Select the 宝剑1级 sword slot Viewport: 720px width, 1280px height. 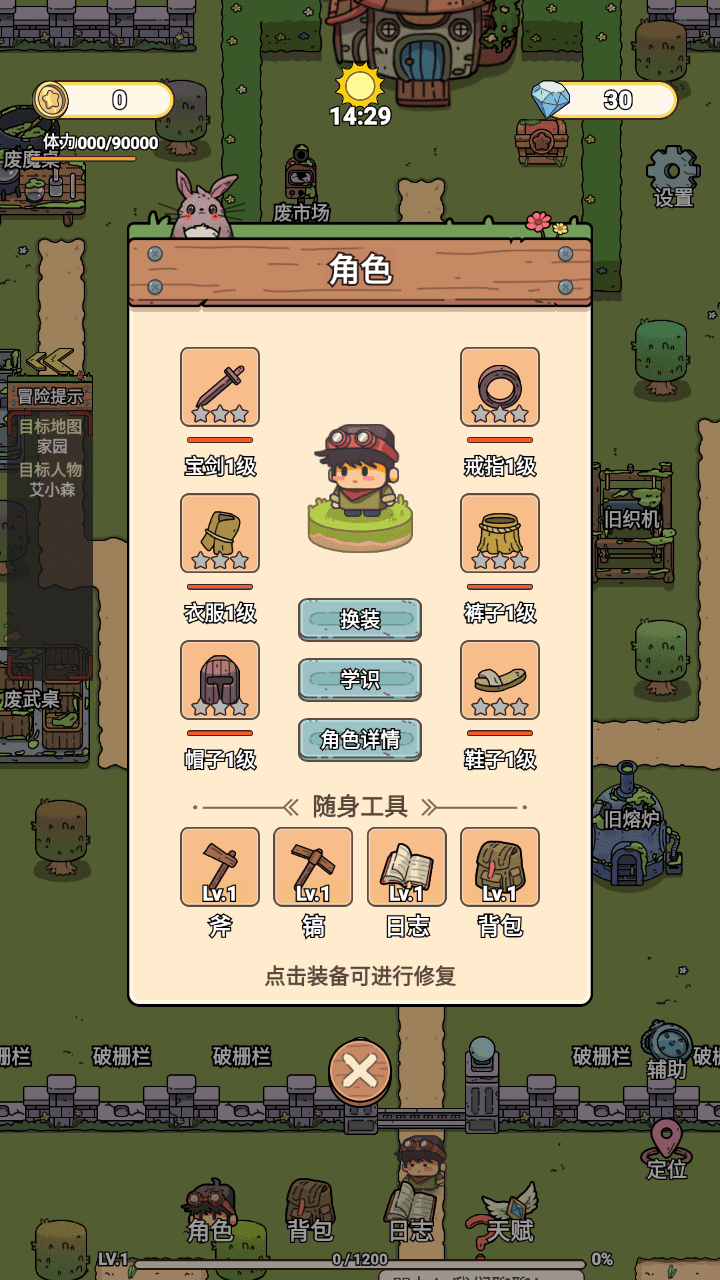pyautogui.click(x=220, y=387)
